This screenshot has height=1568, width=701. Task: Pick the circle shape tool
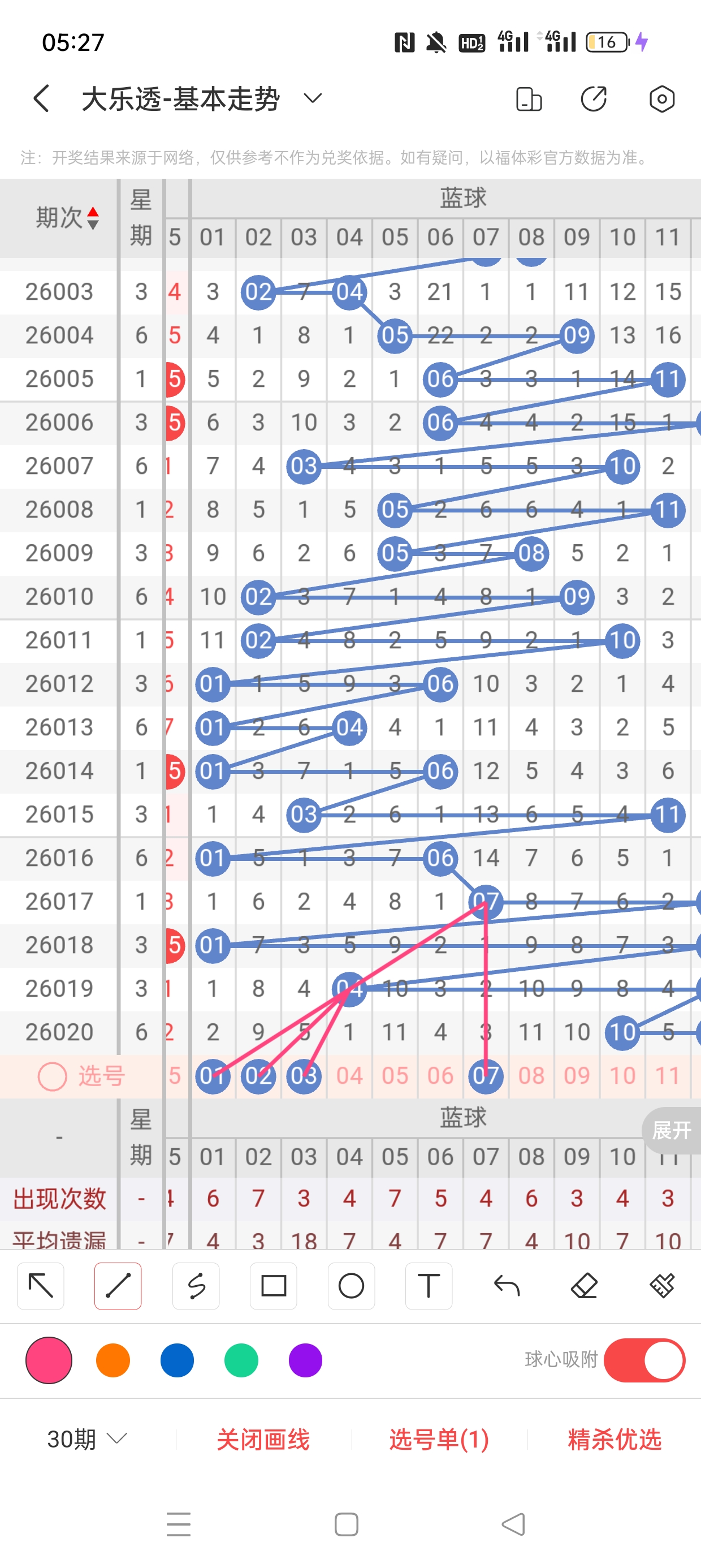click(x=351, y=1286)
